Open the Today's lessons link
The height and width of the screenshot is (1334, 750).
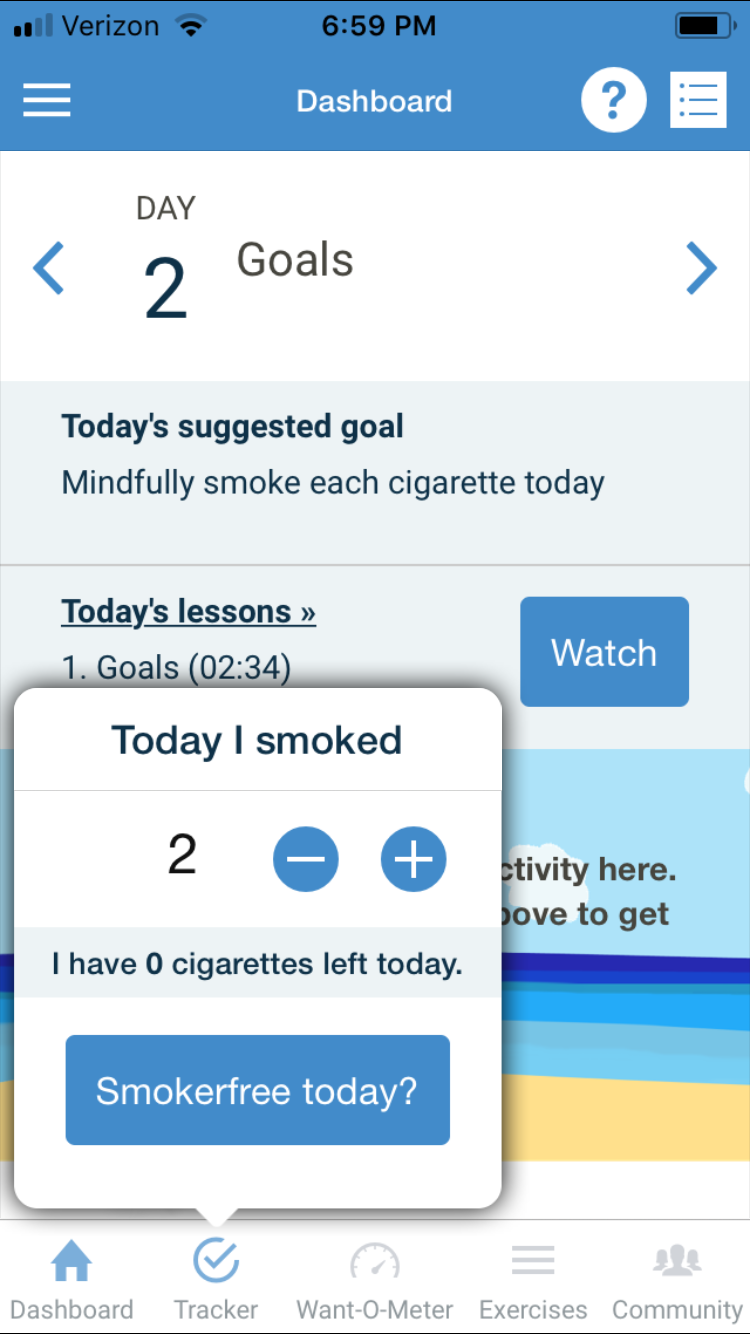point(188,611)
